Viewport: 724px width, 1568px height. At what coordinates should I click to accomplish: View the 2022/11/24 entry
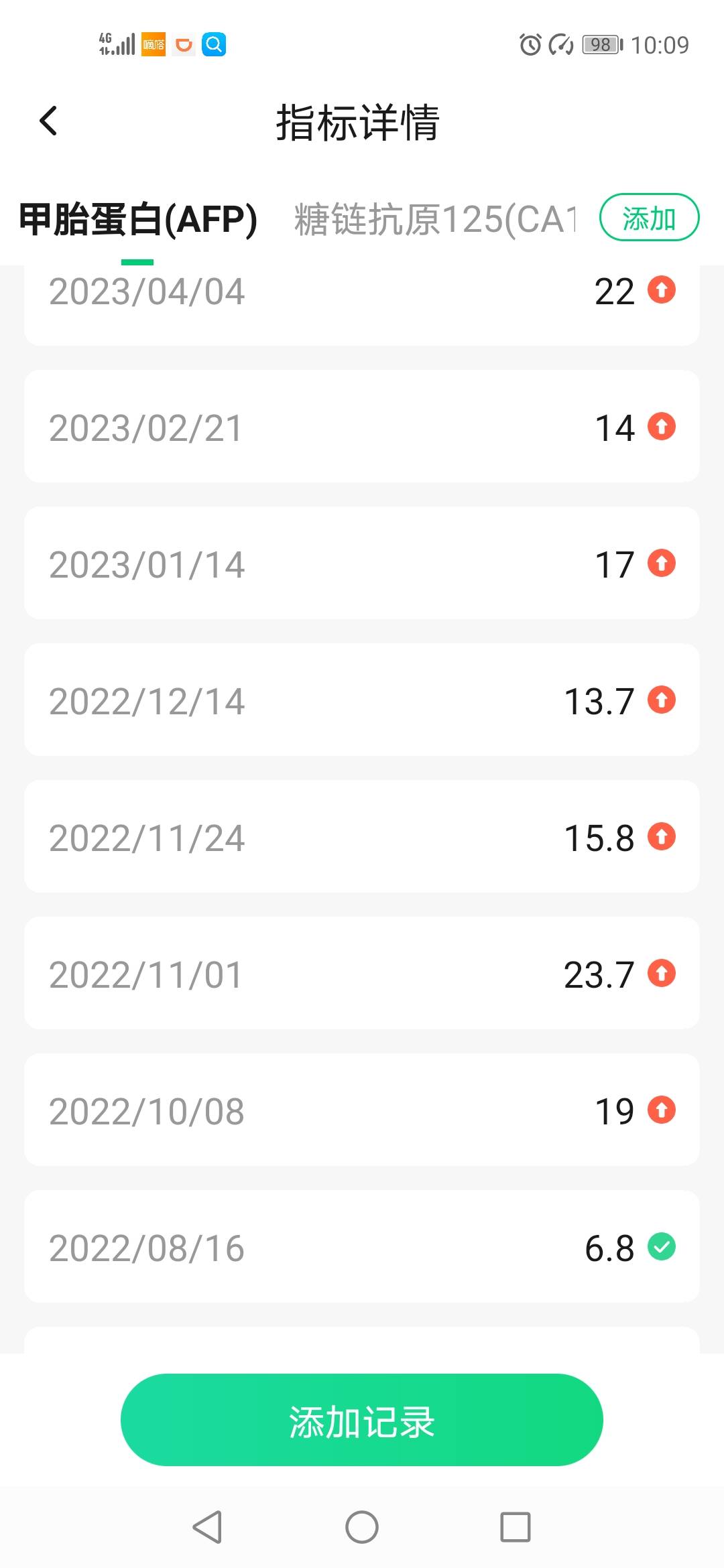(362, 837)
